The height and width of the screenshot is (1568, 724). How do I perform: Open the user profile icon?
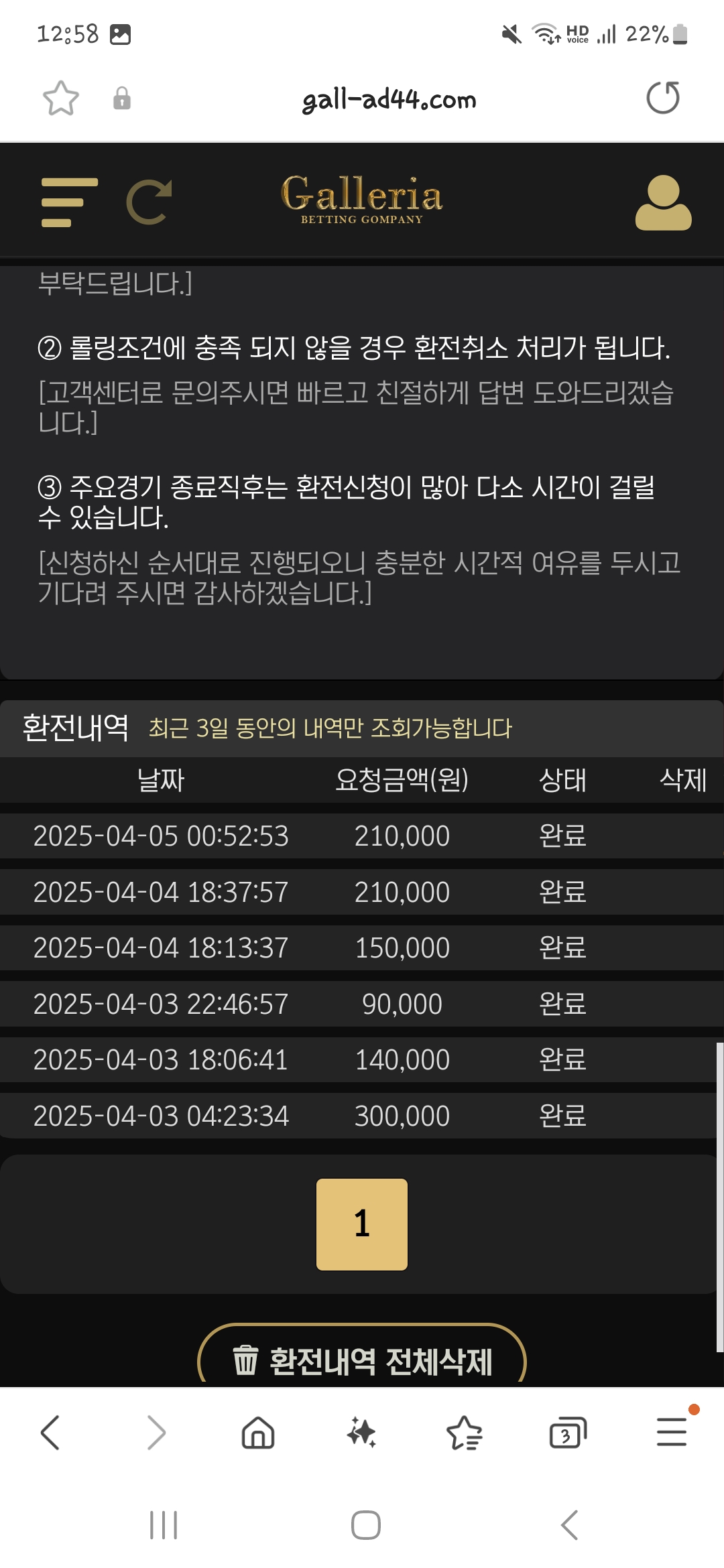point(663,202)
